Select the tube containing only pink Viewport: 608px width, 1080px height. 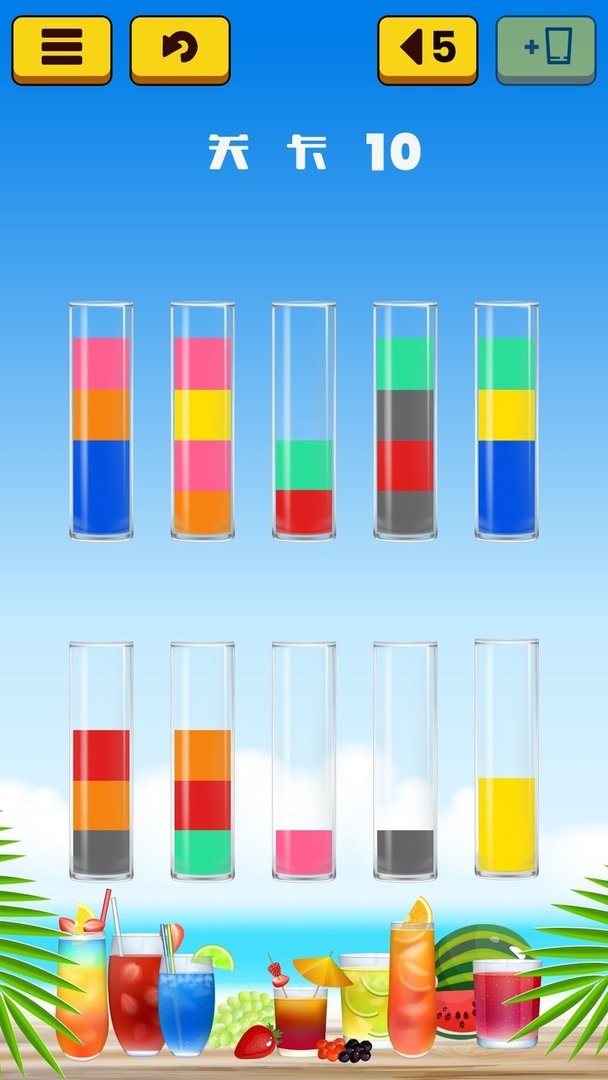point(304,761)
